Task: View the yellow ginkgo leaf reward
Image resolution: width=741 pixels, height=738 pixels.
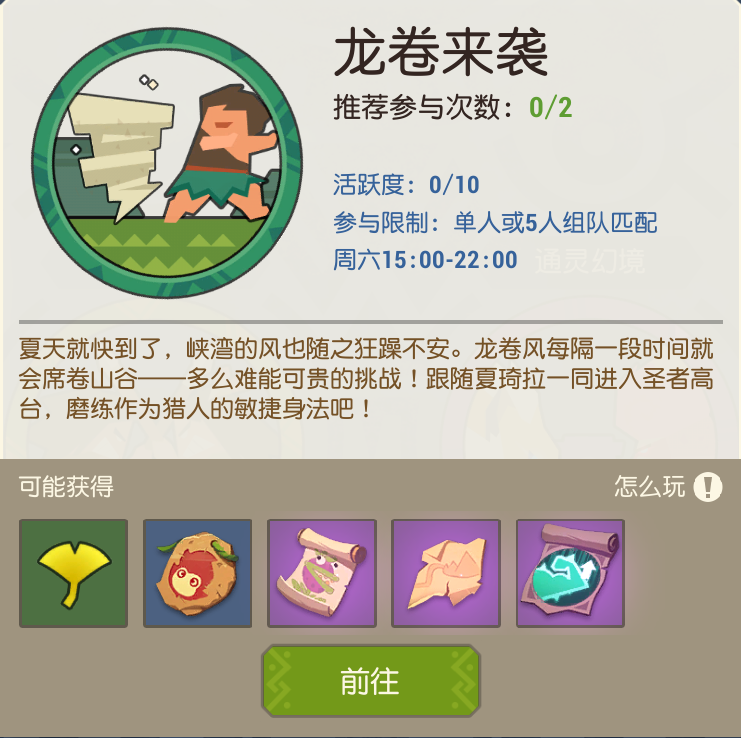Action: [x=74, y=573]
